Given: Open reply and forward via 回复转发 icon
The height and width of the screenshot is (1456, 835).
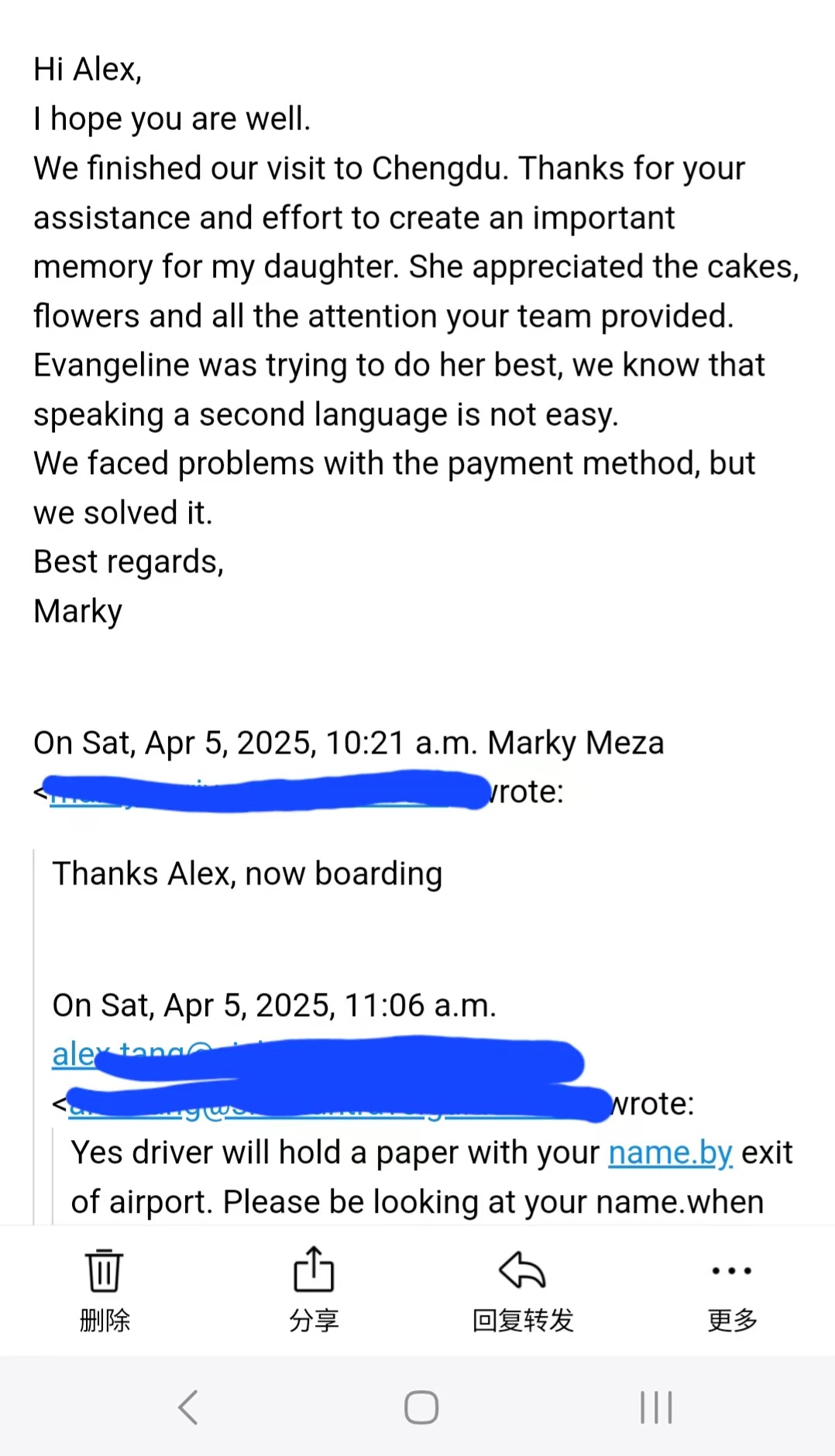Looking at the screenshot, I should pos(522,1270).
